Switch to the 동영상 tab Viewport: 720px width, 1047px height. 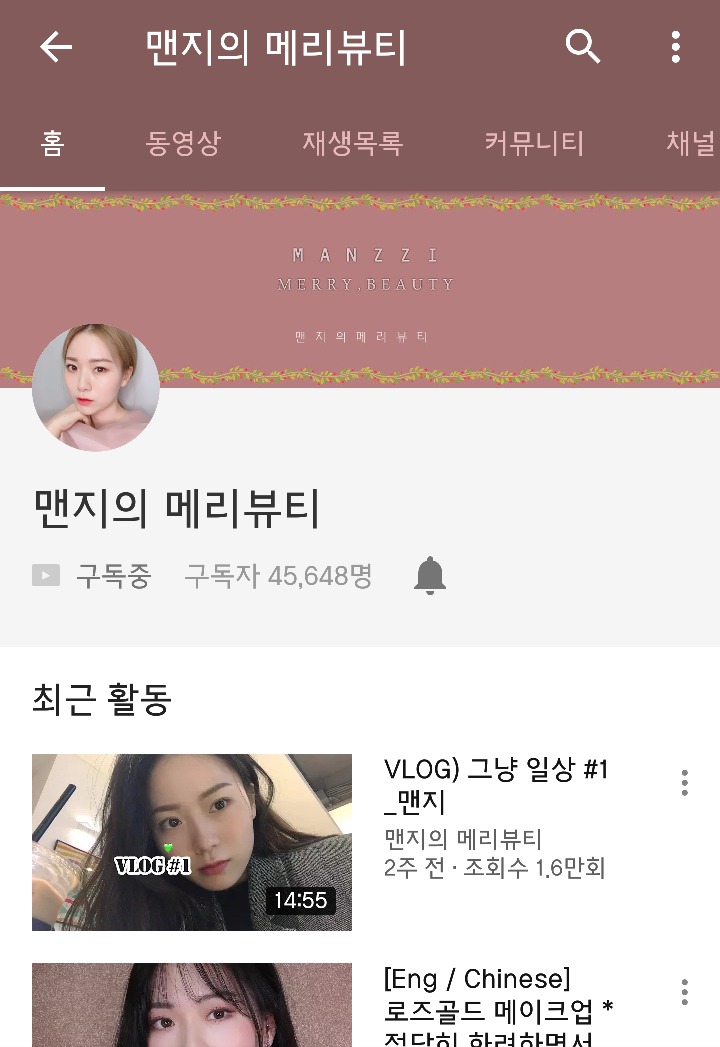pyautogui.click(x=183, y=143)
